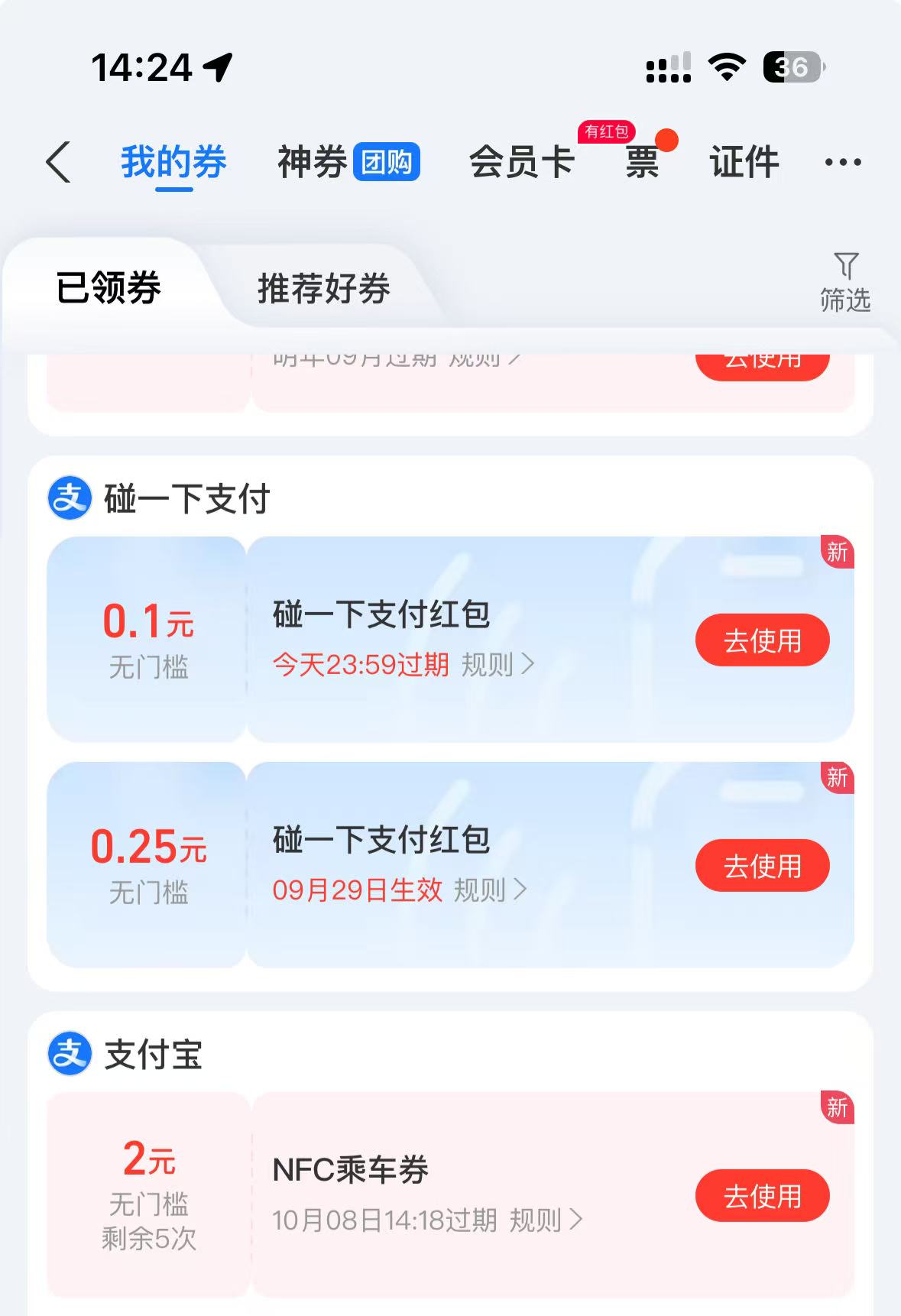Go back using the back arrow
The height and width of the screenshot is (1316, 901).
click(x=59, y=162)
